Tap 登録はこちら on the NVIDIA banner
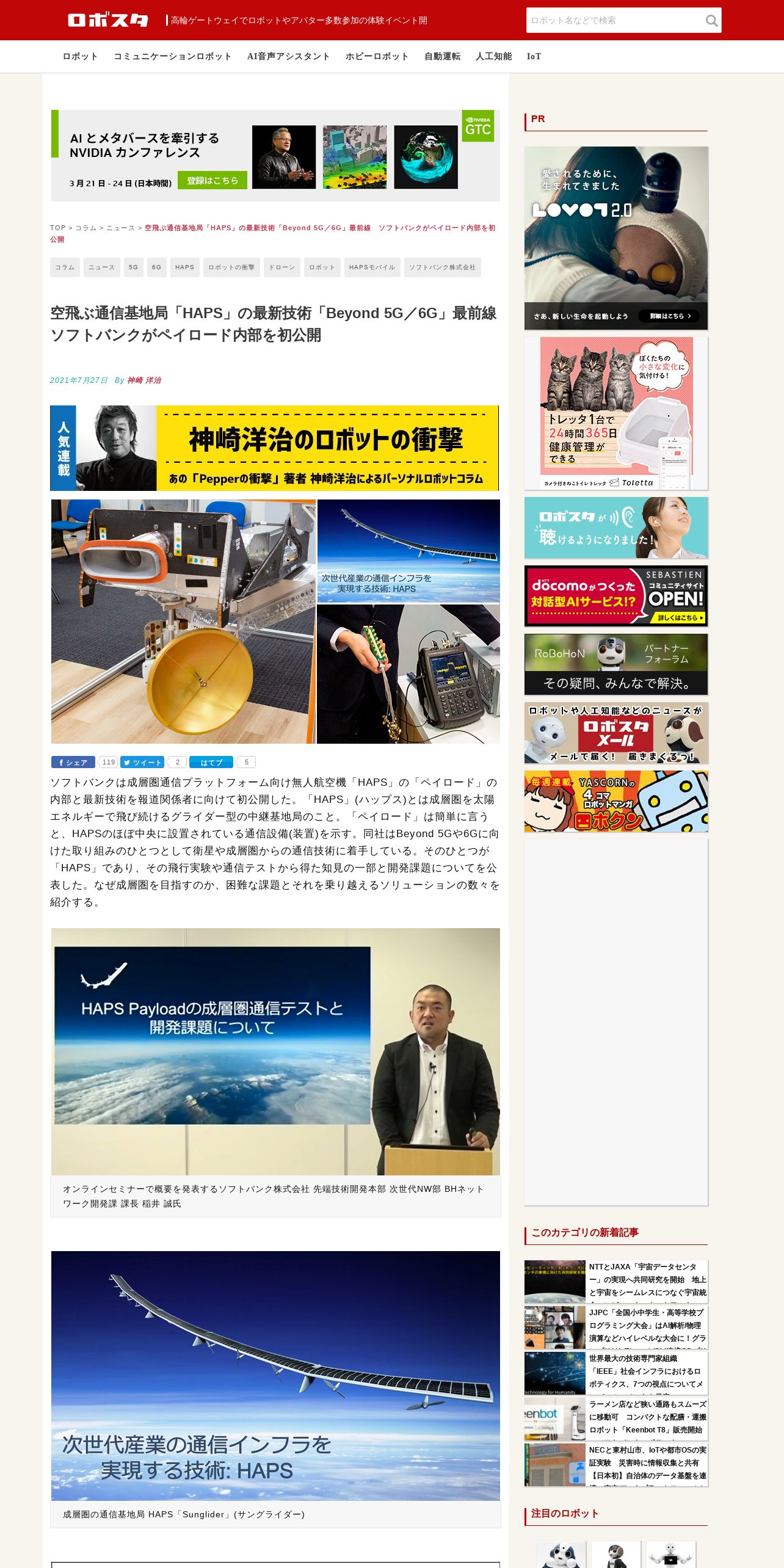This screenshot has height=1568, width=784. click(x=212, y=180)
